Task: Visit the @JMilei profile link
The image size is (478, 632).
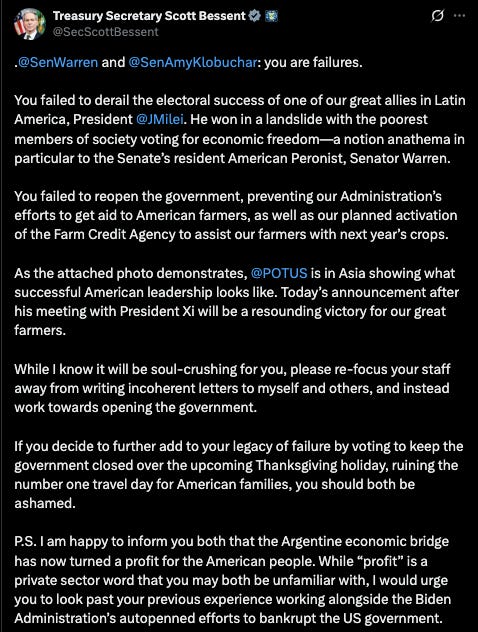Action: coord(160,119)
